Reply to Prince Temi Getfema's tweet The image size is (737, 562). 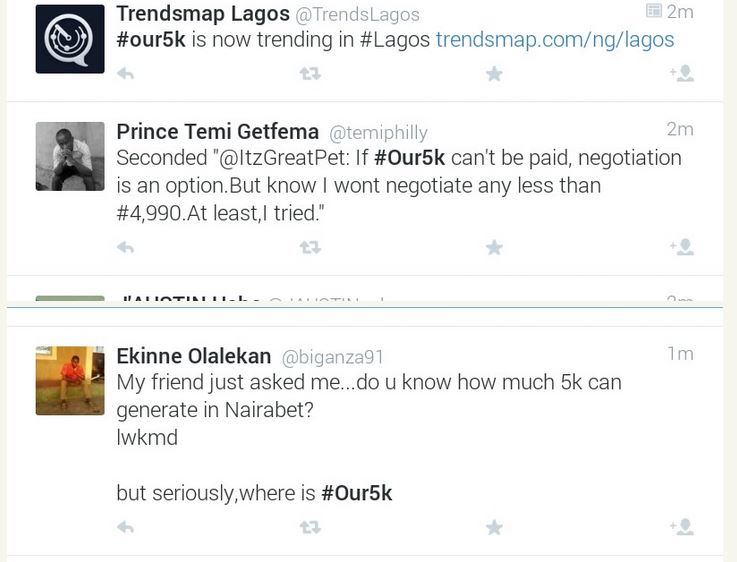tap(125, 247)
